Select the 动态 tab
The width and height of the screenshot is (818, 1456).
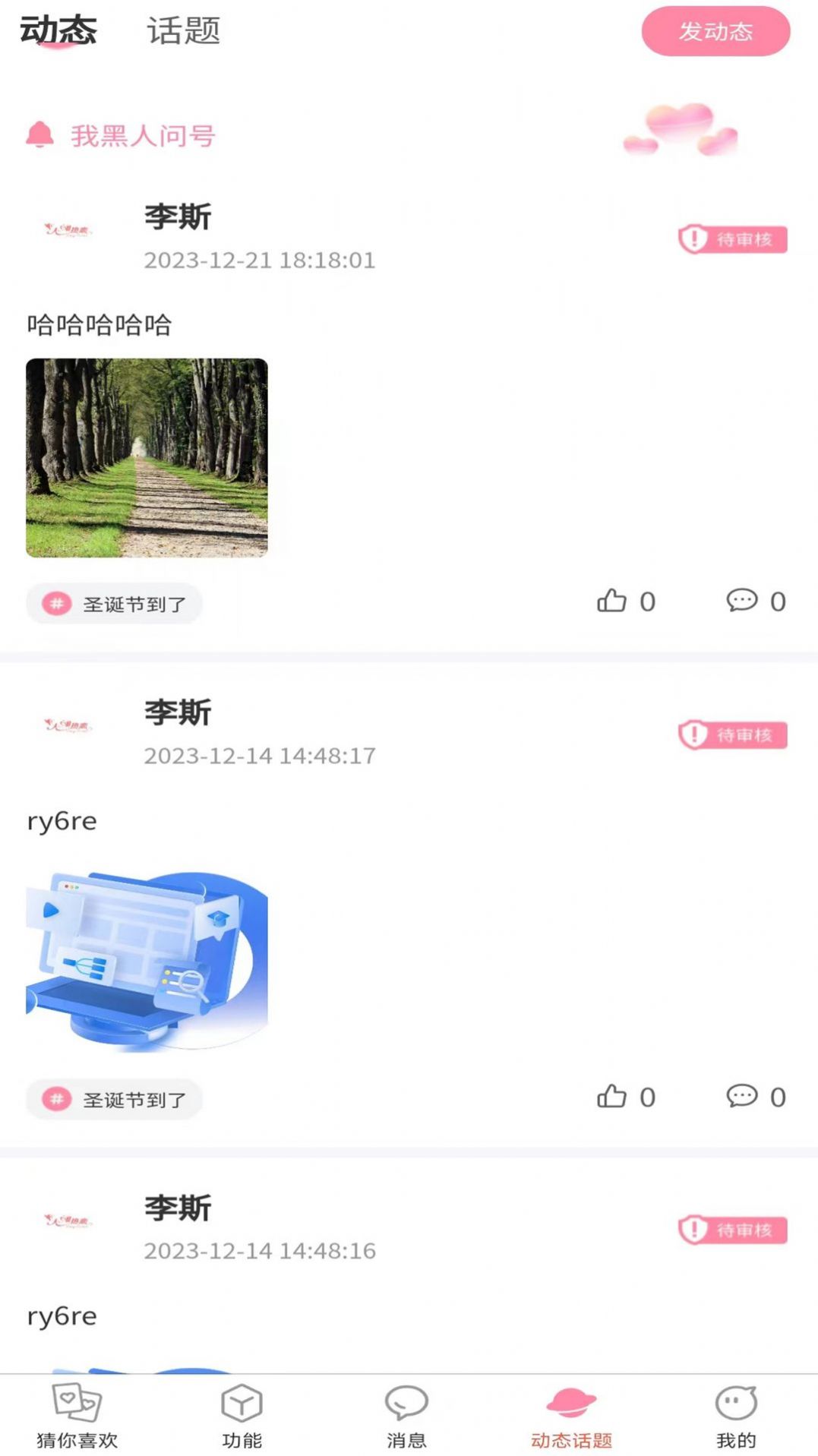click(59, 30)
